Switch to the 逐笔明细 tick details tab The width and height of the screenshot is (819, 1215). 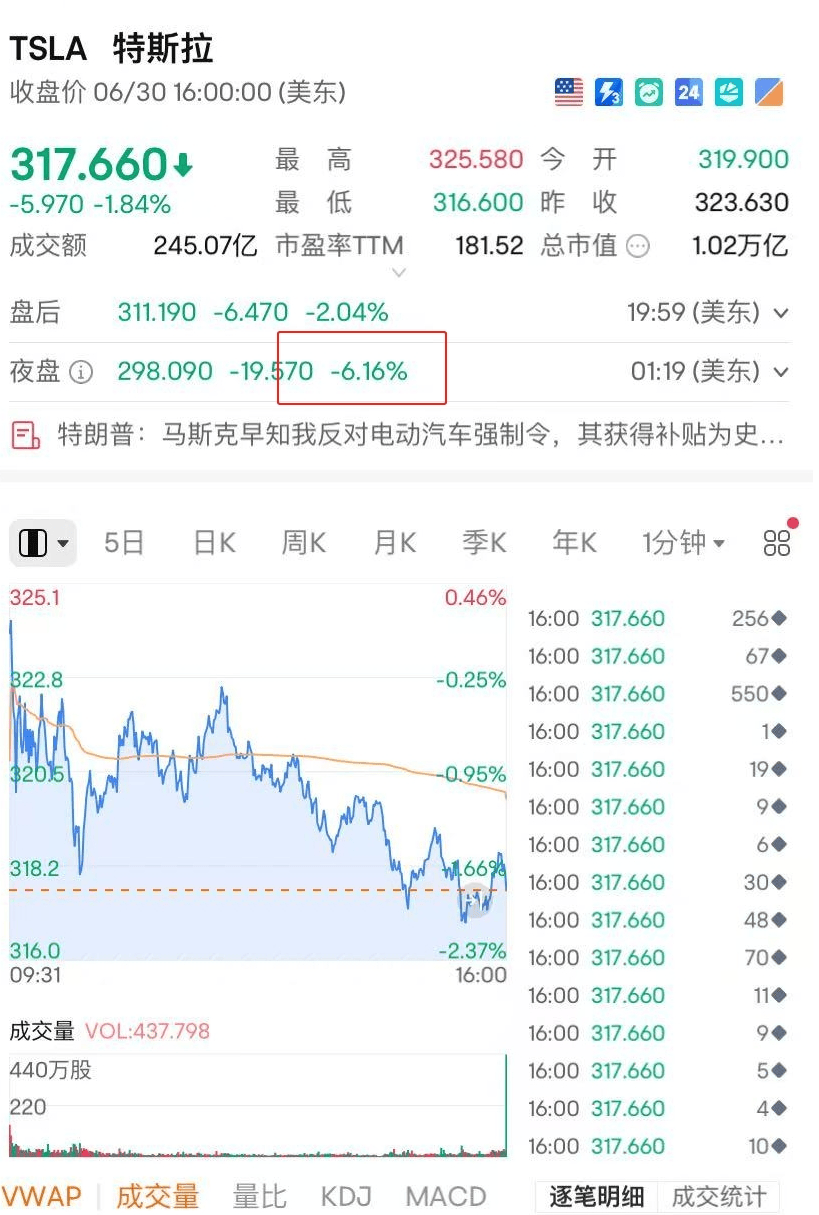[x=600, y=1195]
